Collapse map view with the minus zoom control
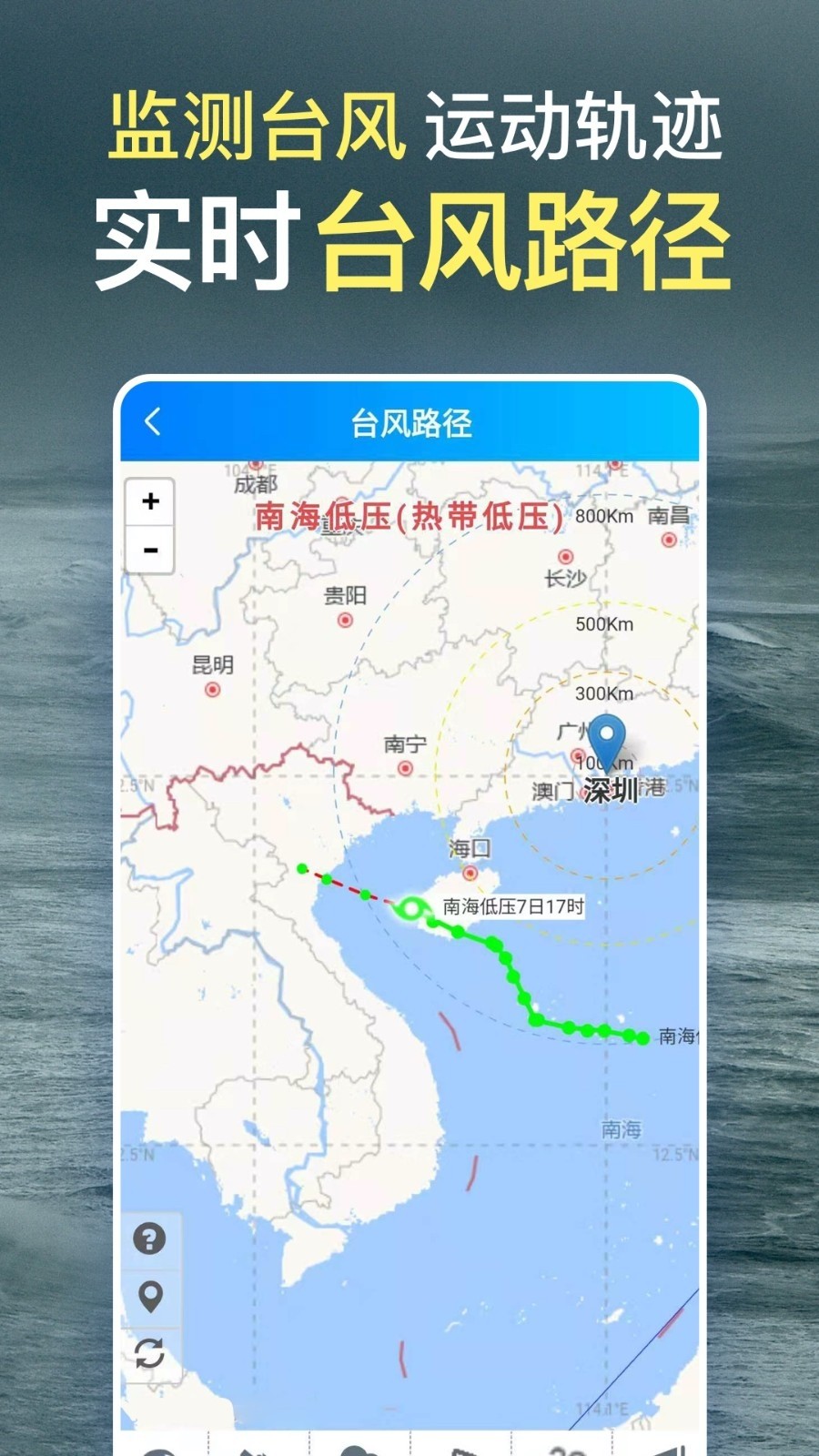The width and height of the screenshot is (819, 1456). [149, 551]
